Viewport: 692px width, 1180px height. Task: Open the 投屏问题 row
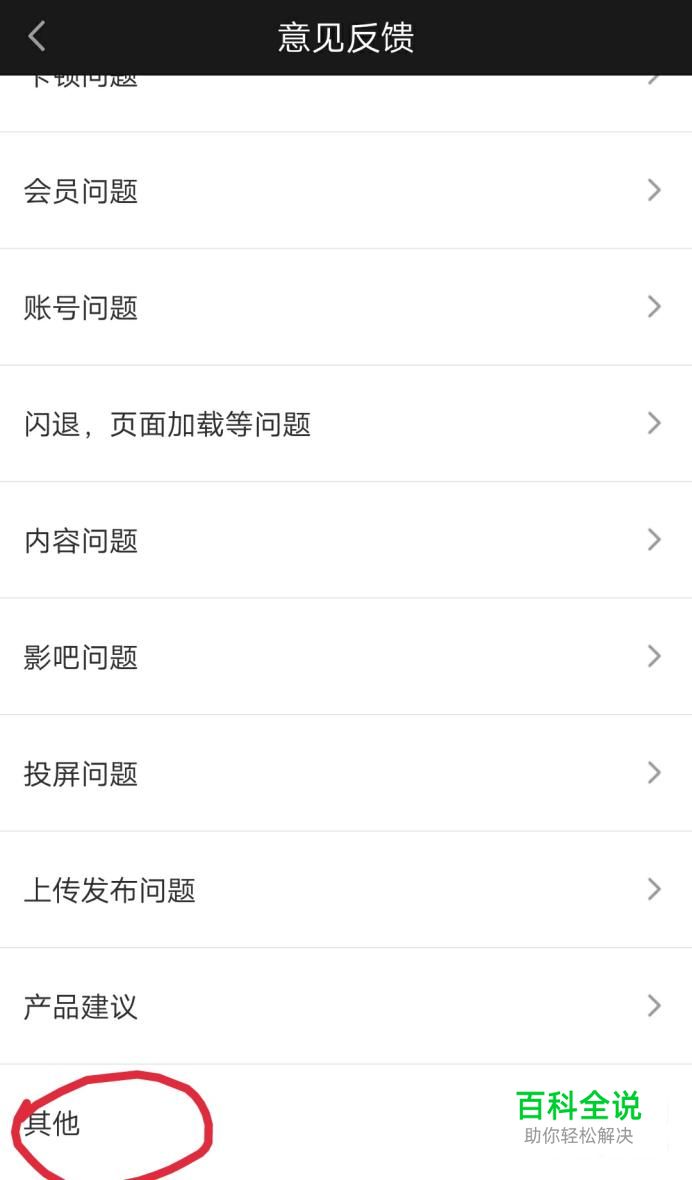[x=346, y=774]
